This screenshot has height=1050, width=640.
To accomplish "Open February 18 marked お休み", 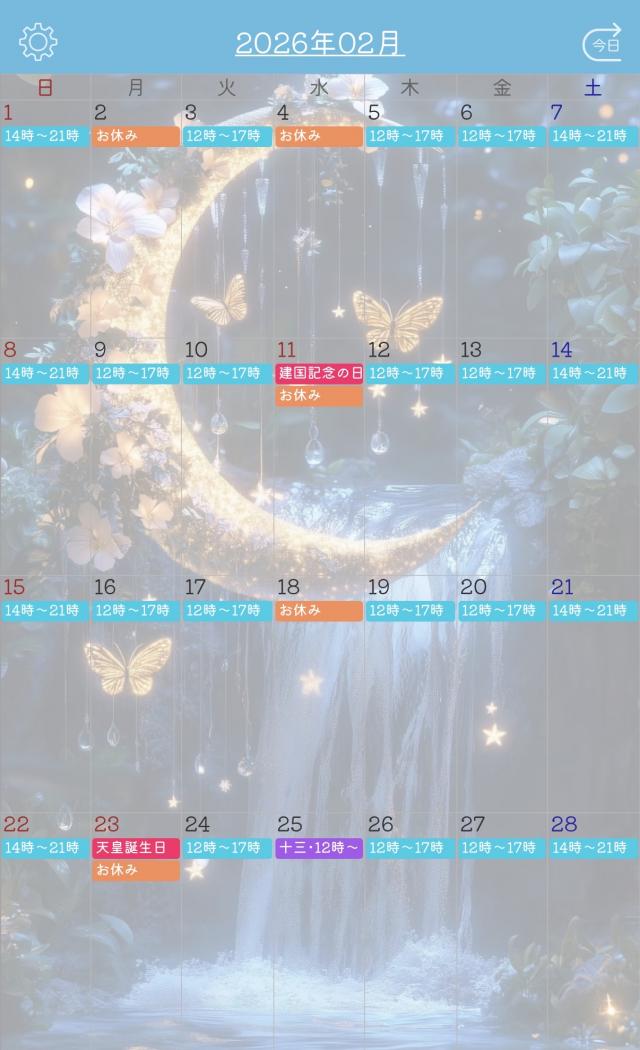I will coord(319,611).
